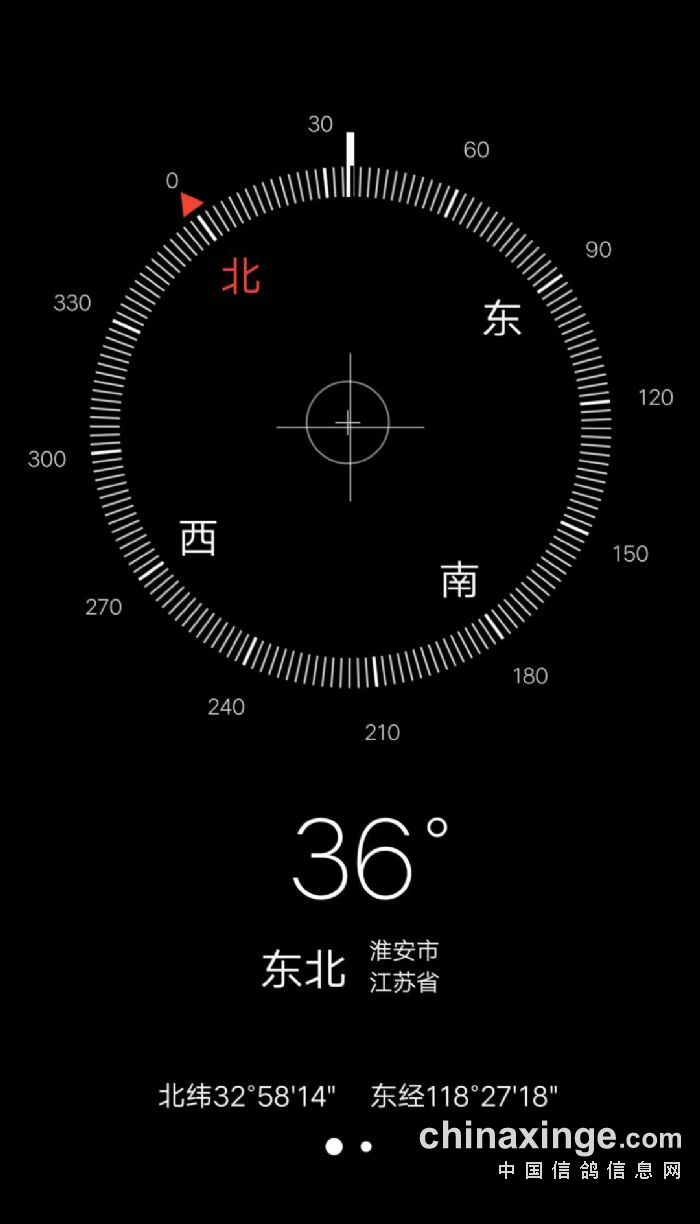Switch to the second page dot
700x1224 pixels.
366,1146
